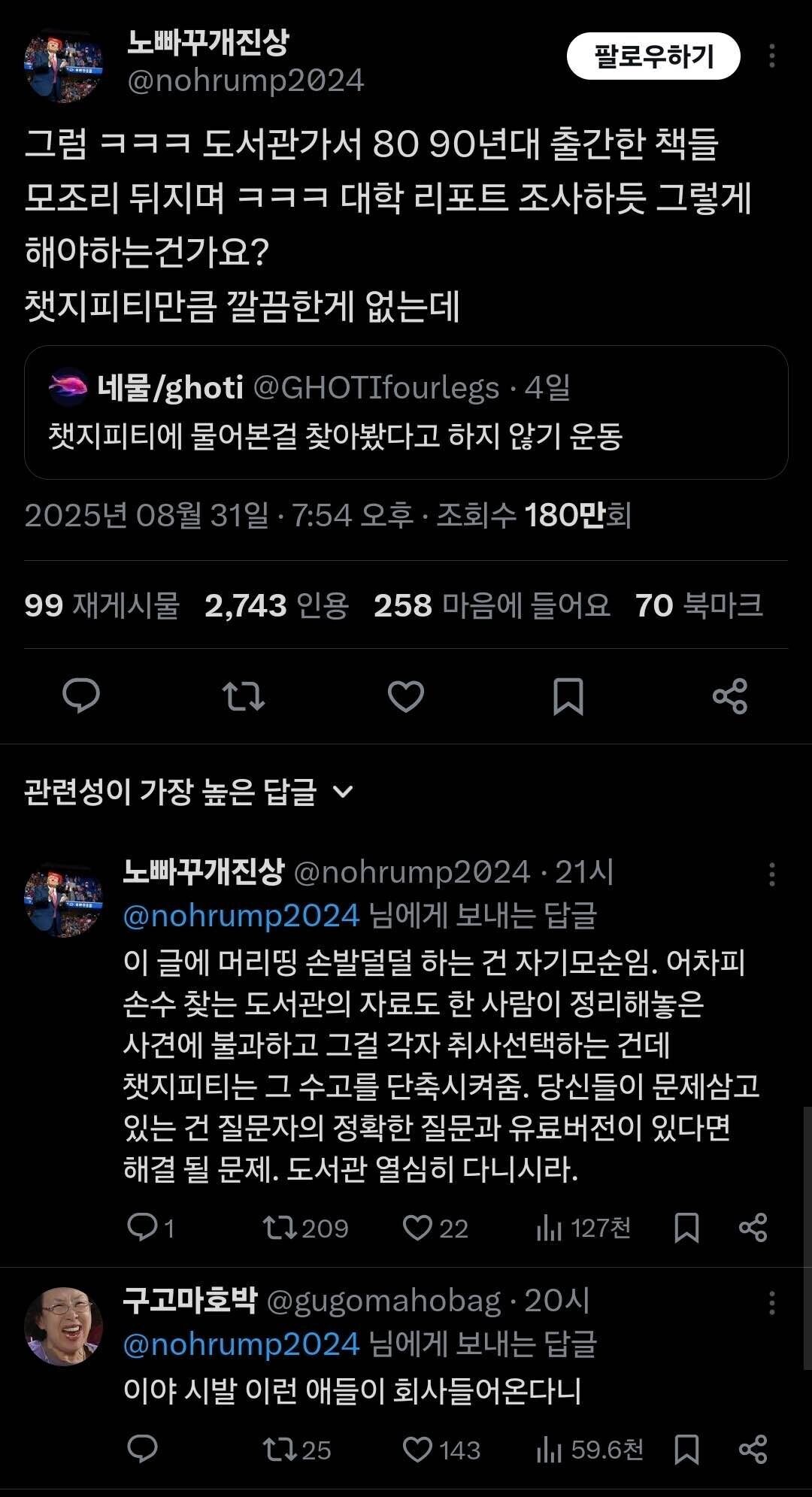The height and width of the screenshot is (1497, 812).
Task: Bookmark the main tweet via bookmark icon
Action: pyautogui.click(x=570, y=695)
